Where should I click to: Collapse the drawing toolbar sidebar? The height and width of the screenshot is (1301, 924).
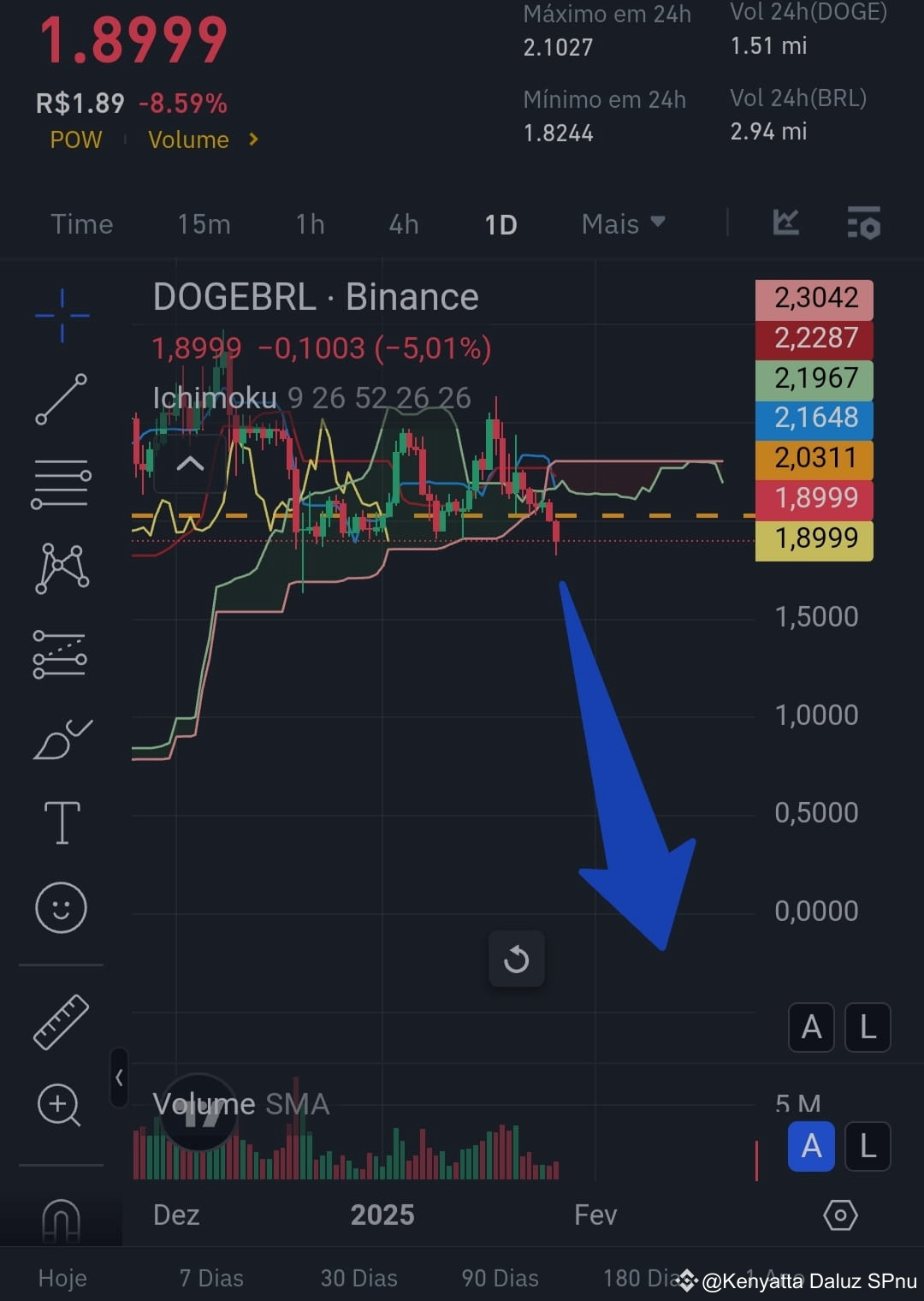(x=118, y=1078)
